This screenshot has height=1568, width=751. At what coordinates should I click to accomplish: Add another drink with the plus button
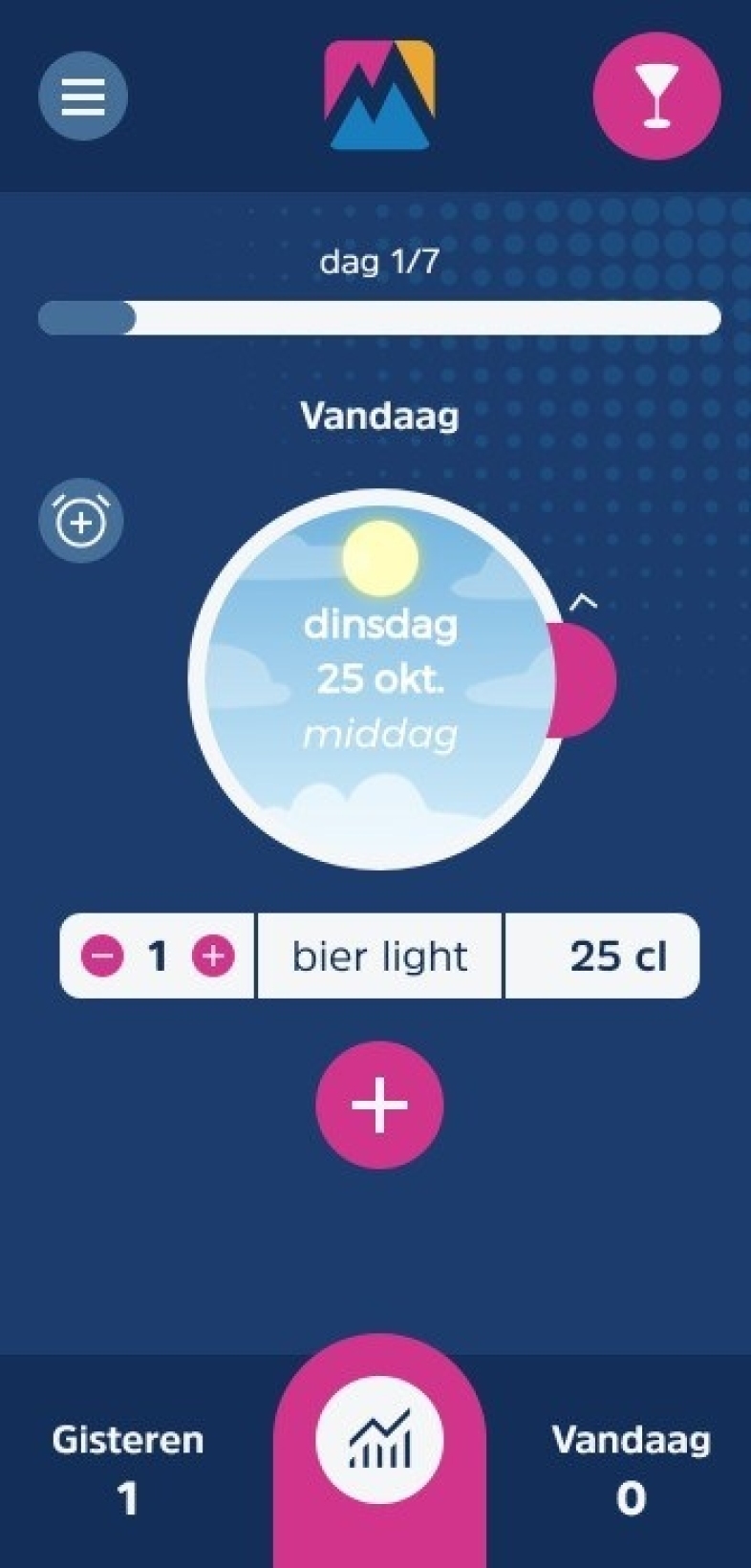[379, 1105]
